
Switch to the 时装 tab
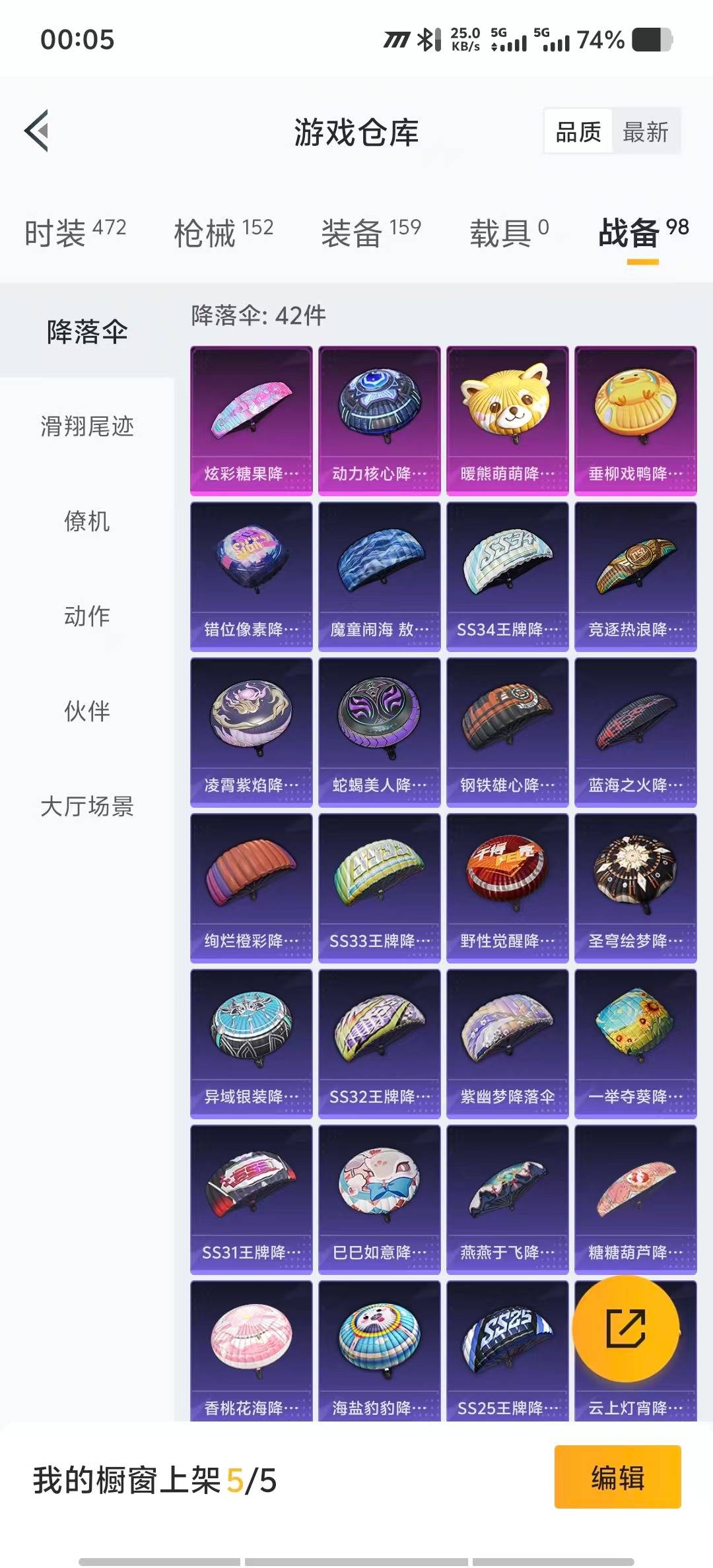[x=75, y=232]
